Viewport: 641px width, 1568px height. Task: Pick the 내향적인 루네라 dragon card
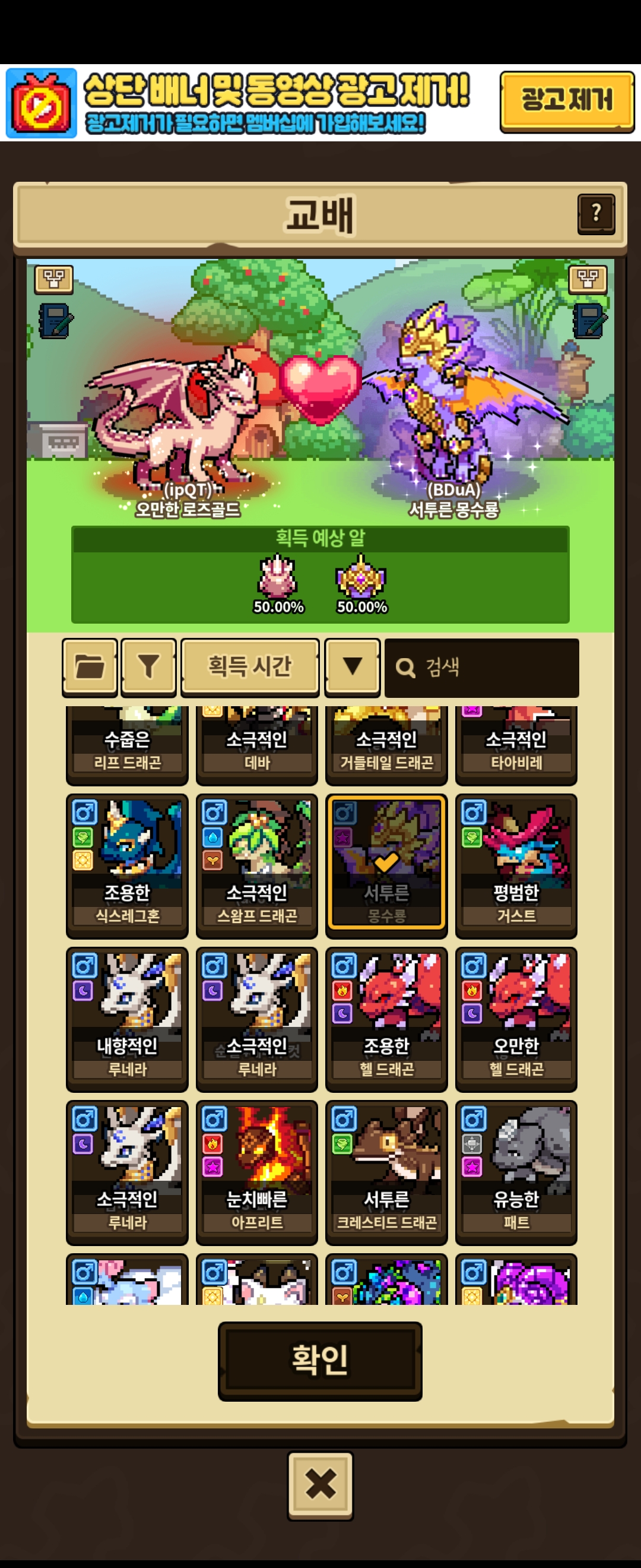[127, 1019]
